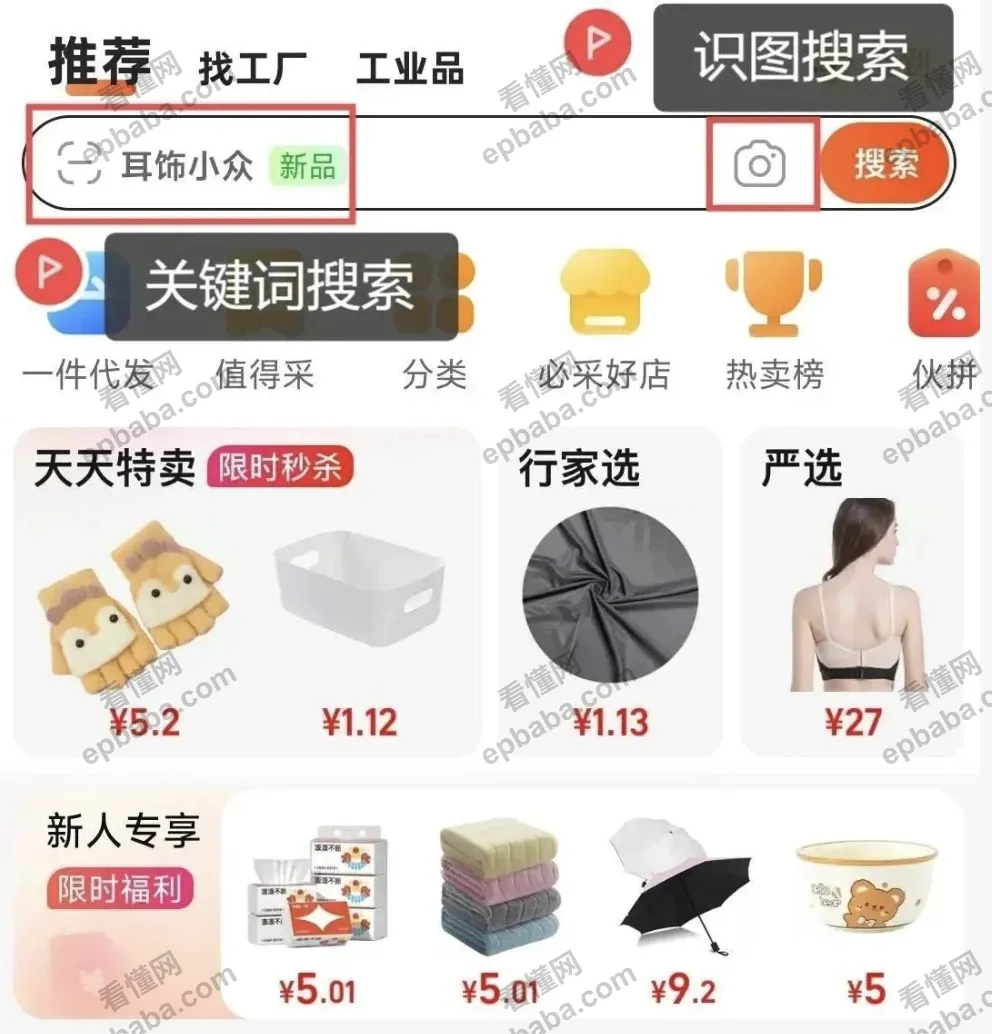Switch to the 找工厂 tab
This screenshot has height=1034, width=992.
pyautogui.click(x=252, y=69)
